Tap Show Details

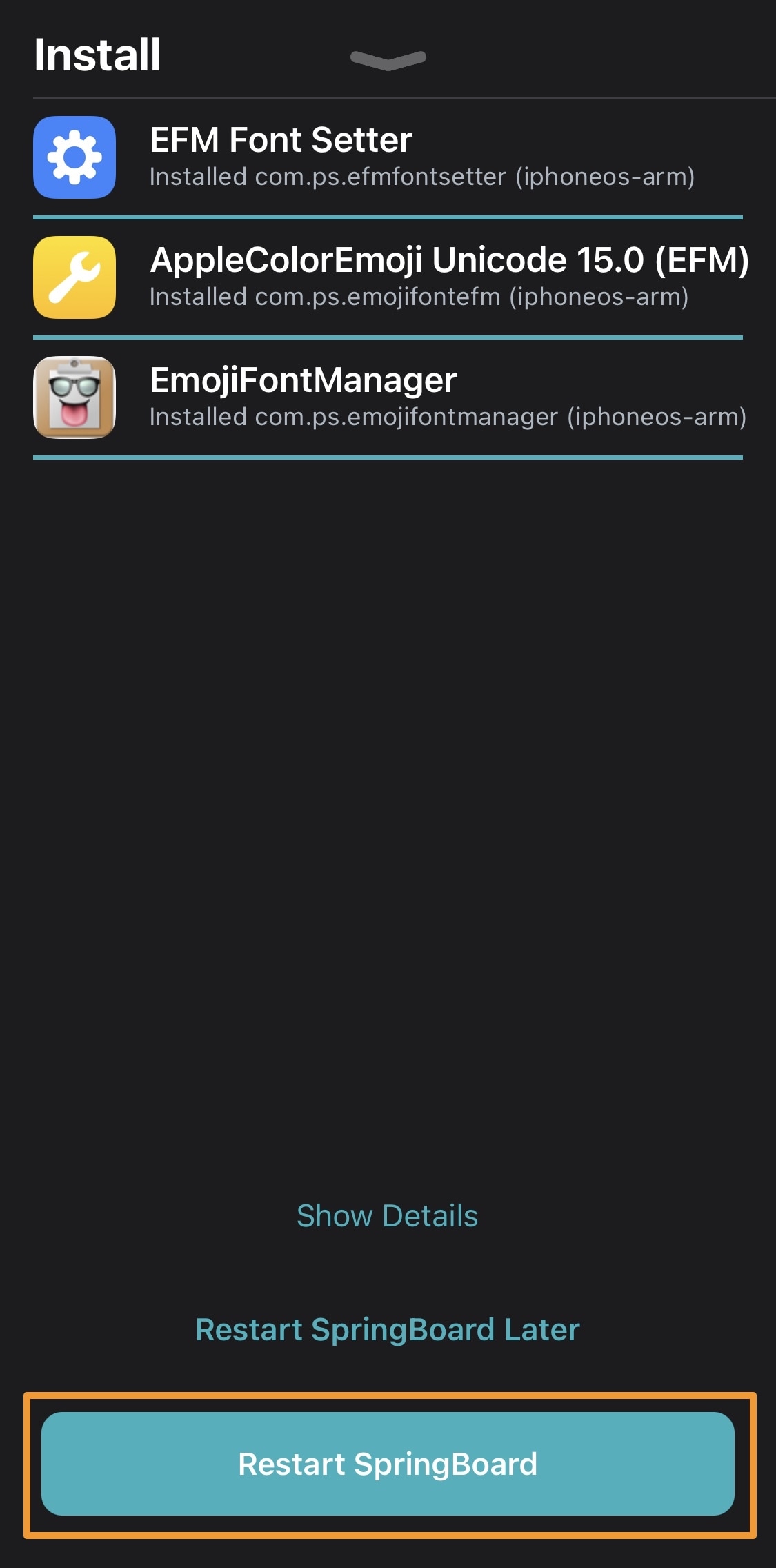[387, 1215]
